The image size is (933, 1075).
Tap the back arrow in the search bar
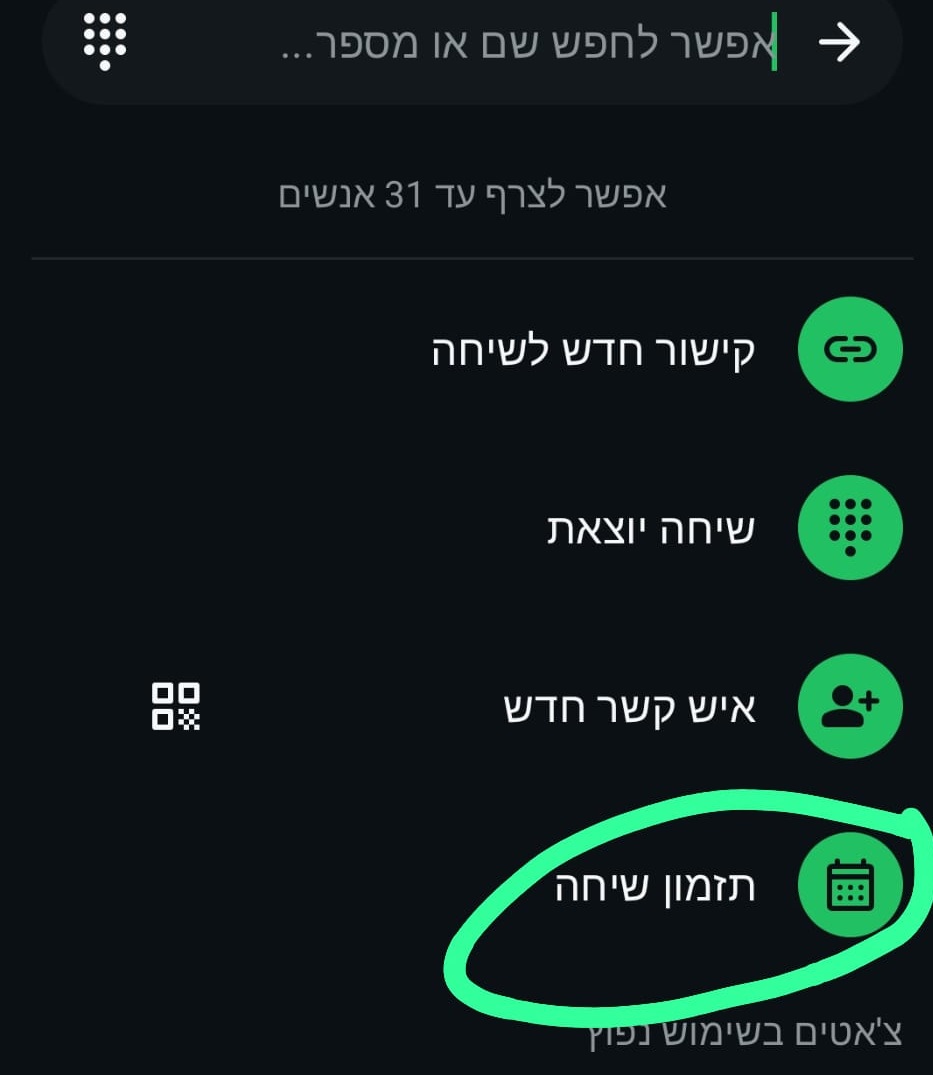coord(838,42)
